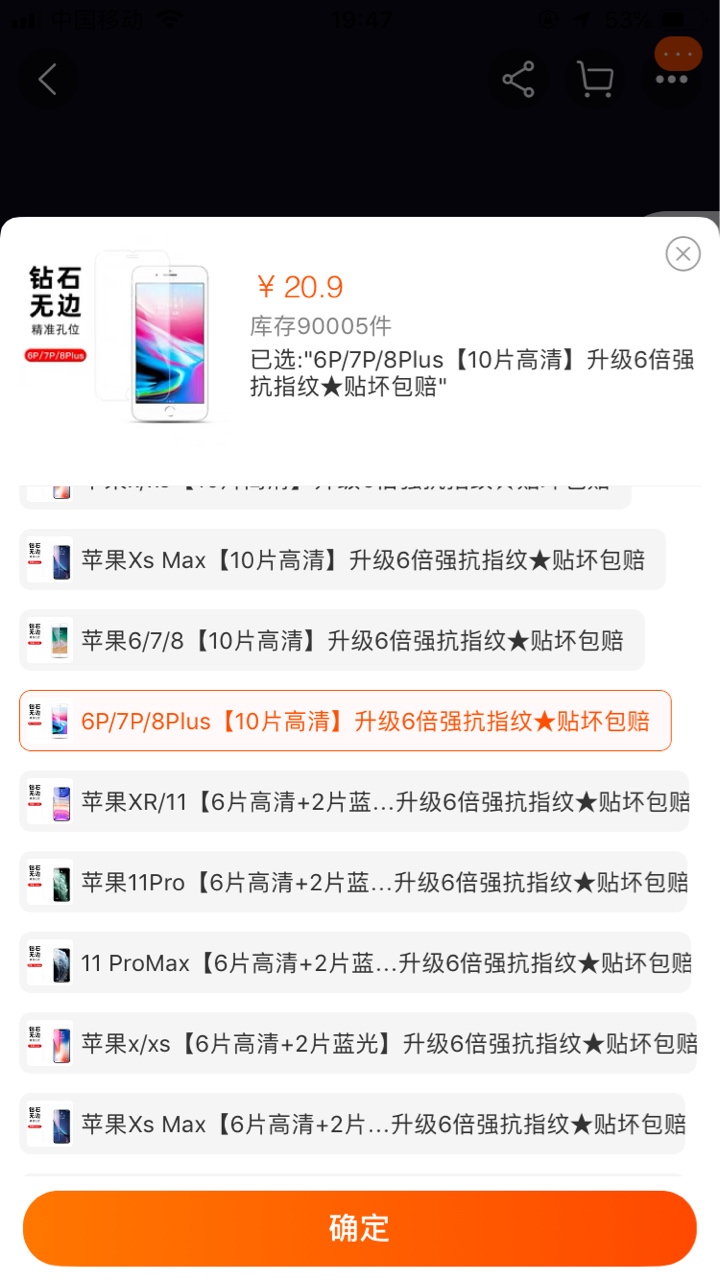Select 苹果Xs Max【10片高清】option
720x1280 pixels.
pos(343,560)
